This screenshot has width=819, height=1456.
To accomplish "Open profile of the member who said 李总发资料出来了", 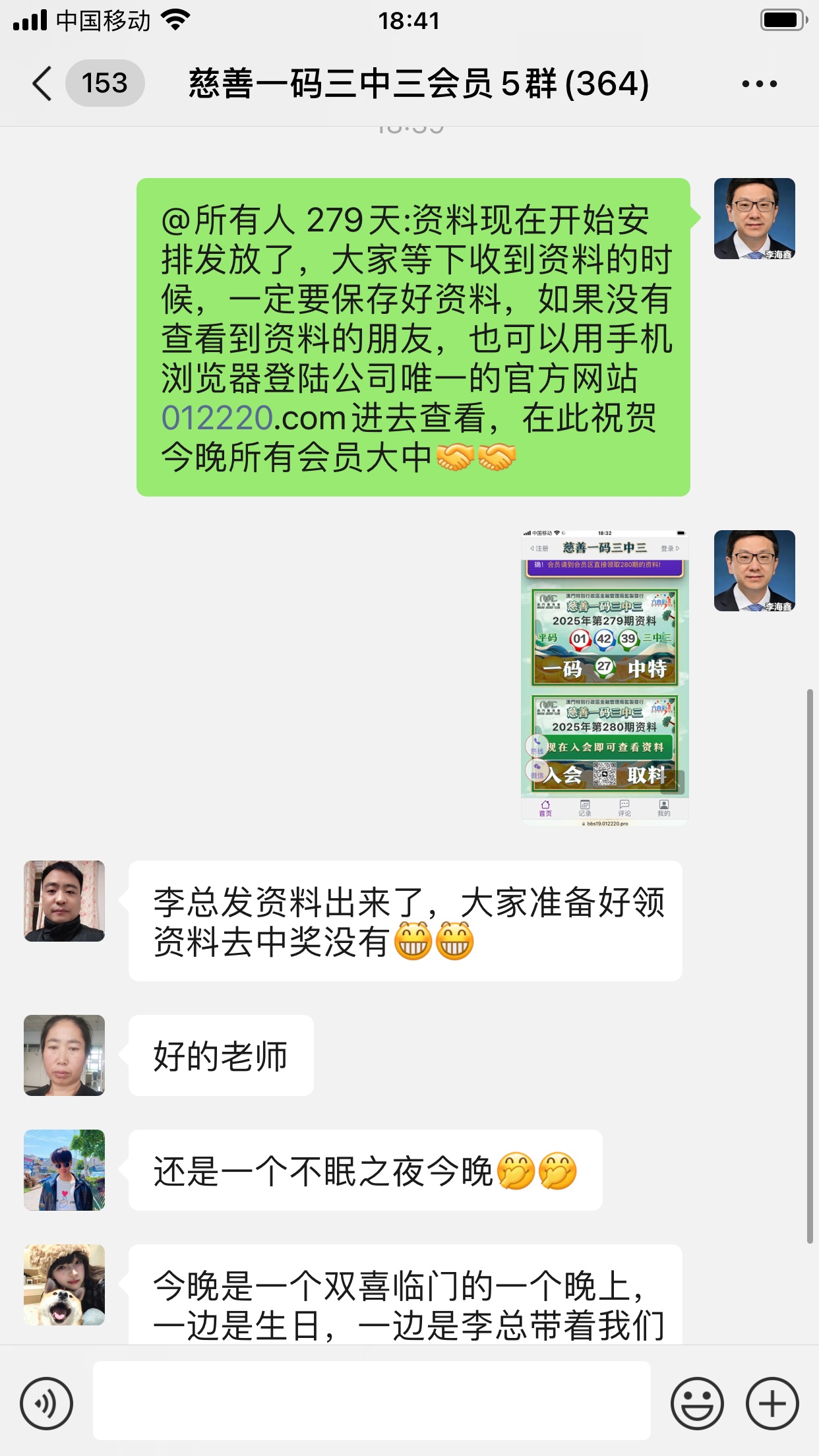I will (x=65, y=901).
